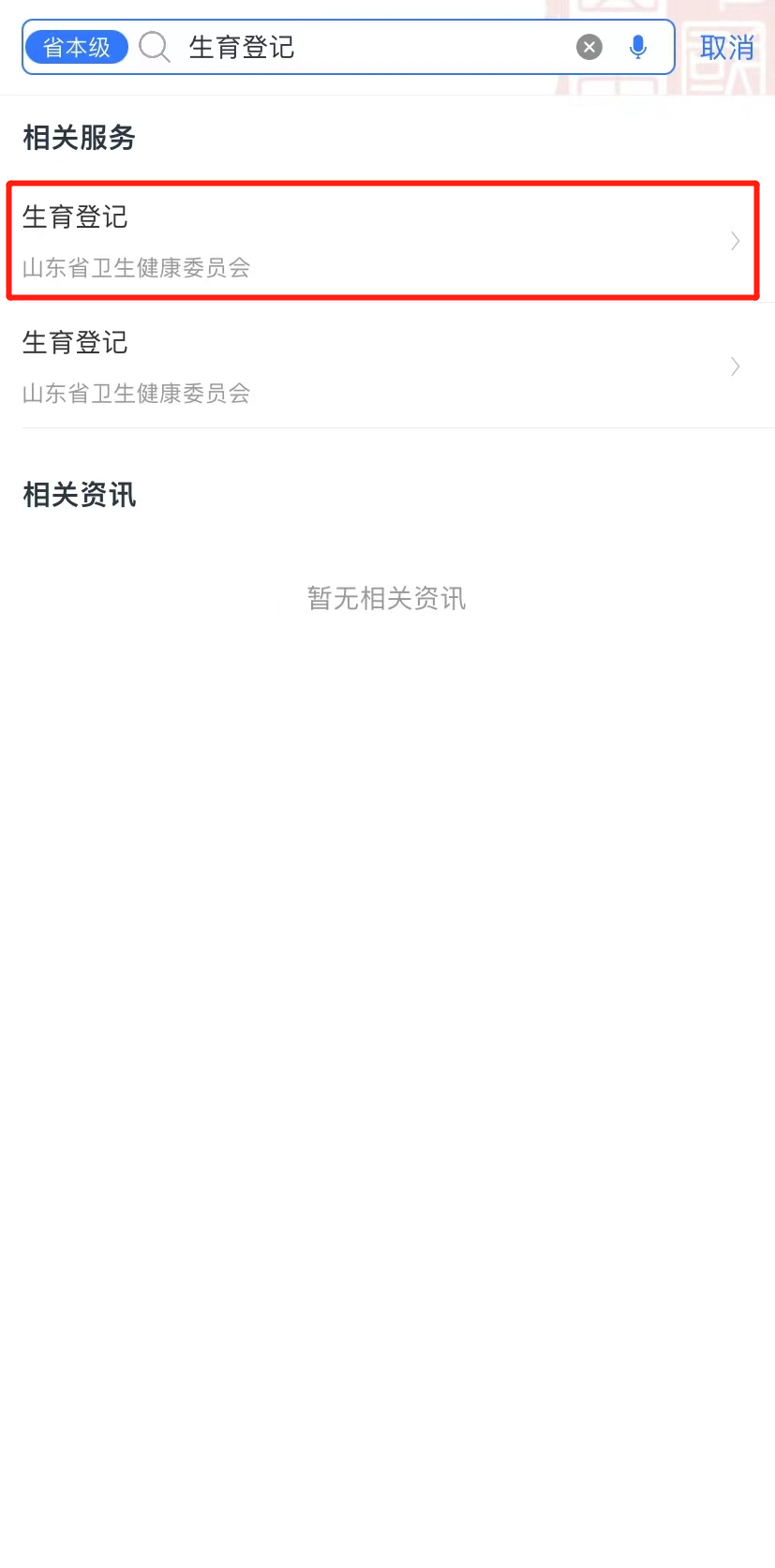Activate voice input via the mic icon
Viewport: 775px width, 1568px height.
click(x=637, y=47)
